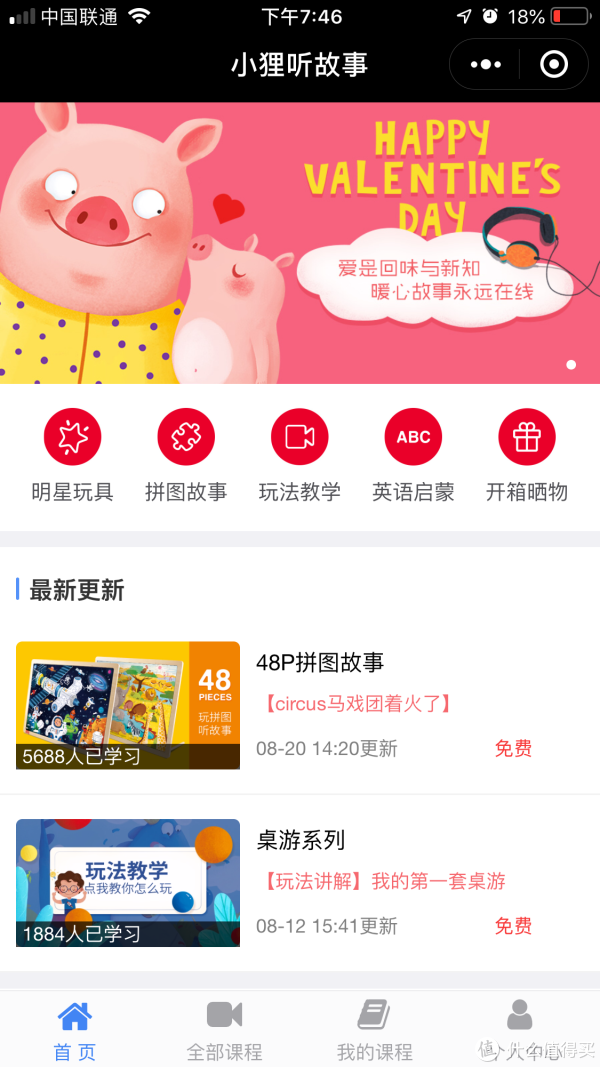Viewport: 600px width, 1067px height.
Task: Go to 玩法教学 category
Action: 300,456
